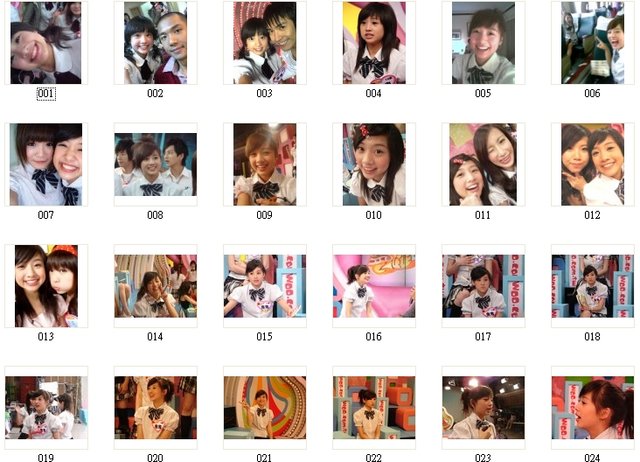Open photo thumbnail 014
This screenshot has height=462, width=640.
tap(155, 286)
